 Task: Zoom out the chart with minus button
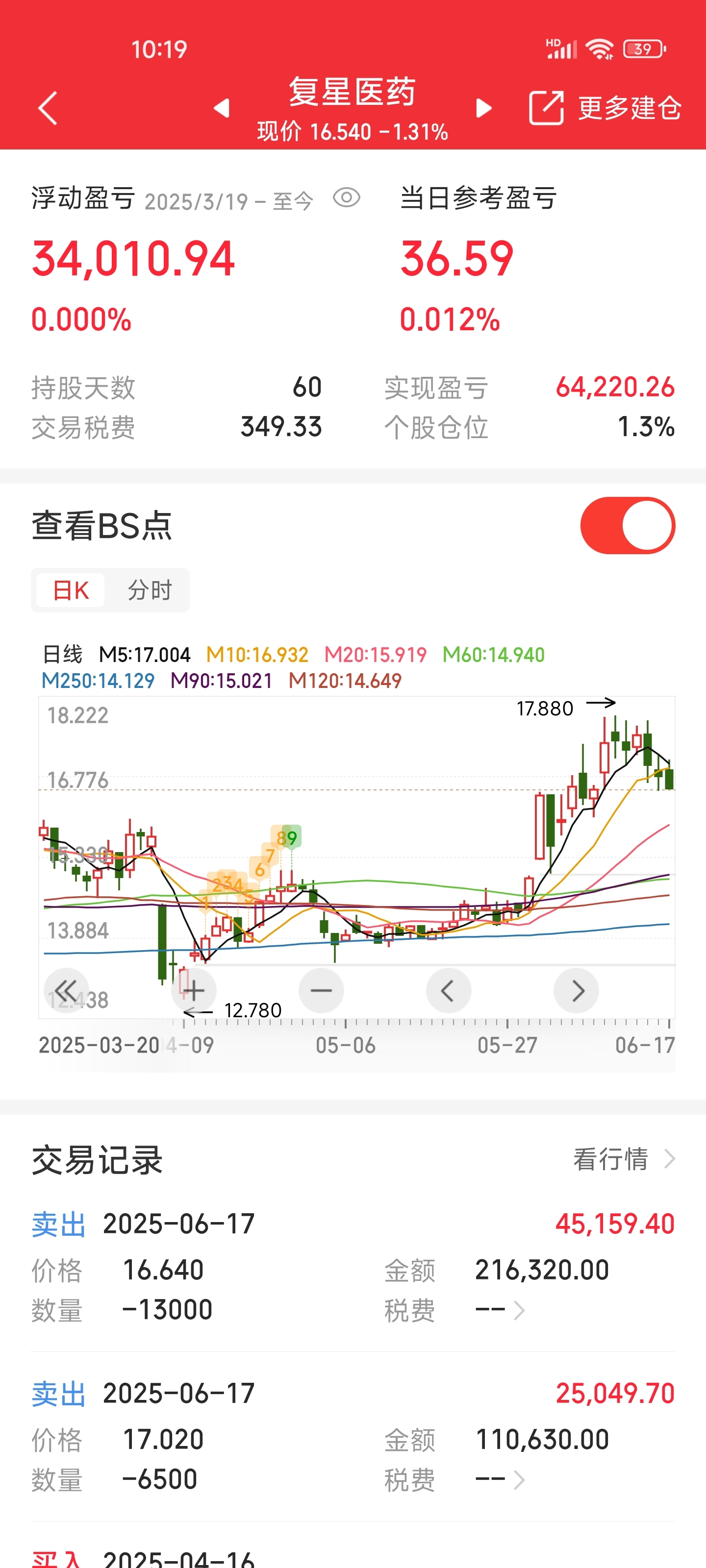click(x=321, y=990)
